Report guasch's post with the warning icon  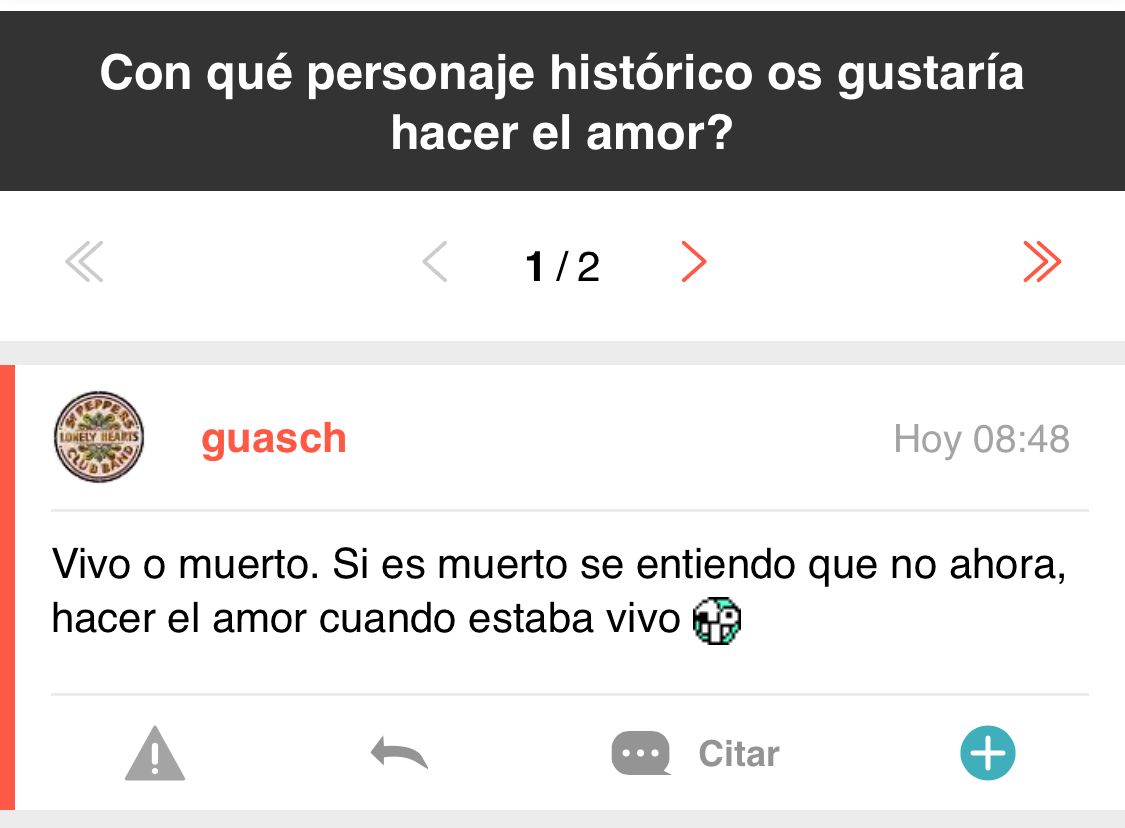click(155, 754)
